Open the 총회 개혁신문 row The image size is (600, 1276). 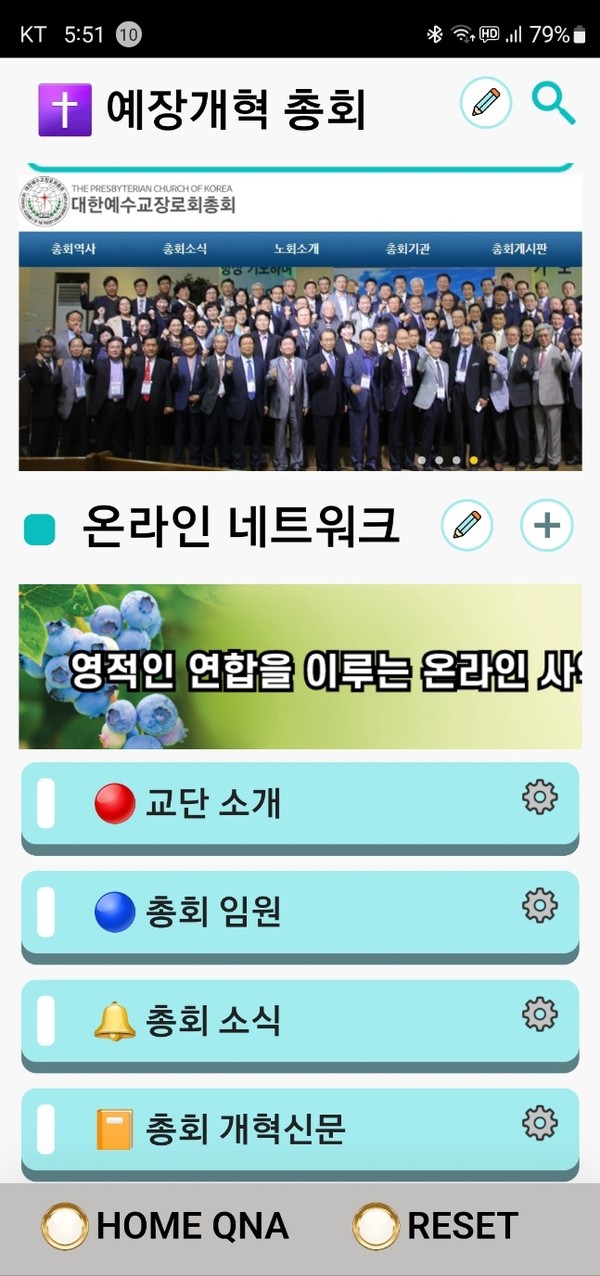280,1130
